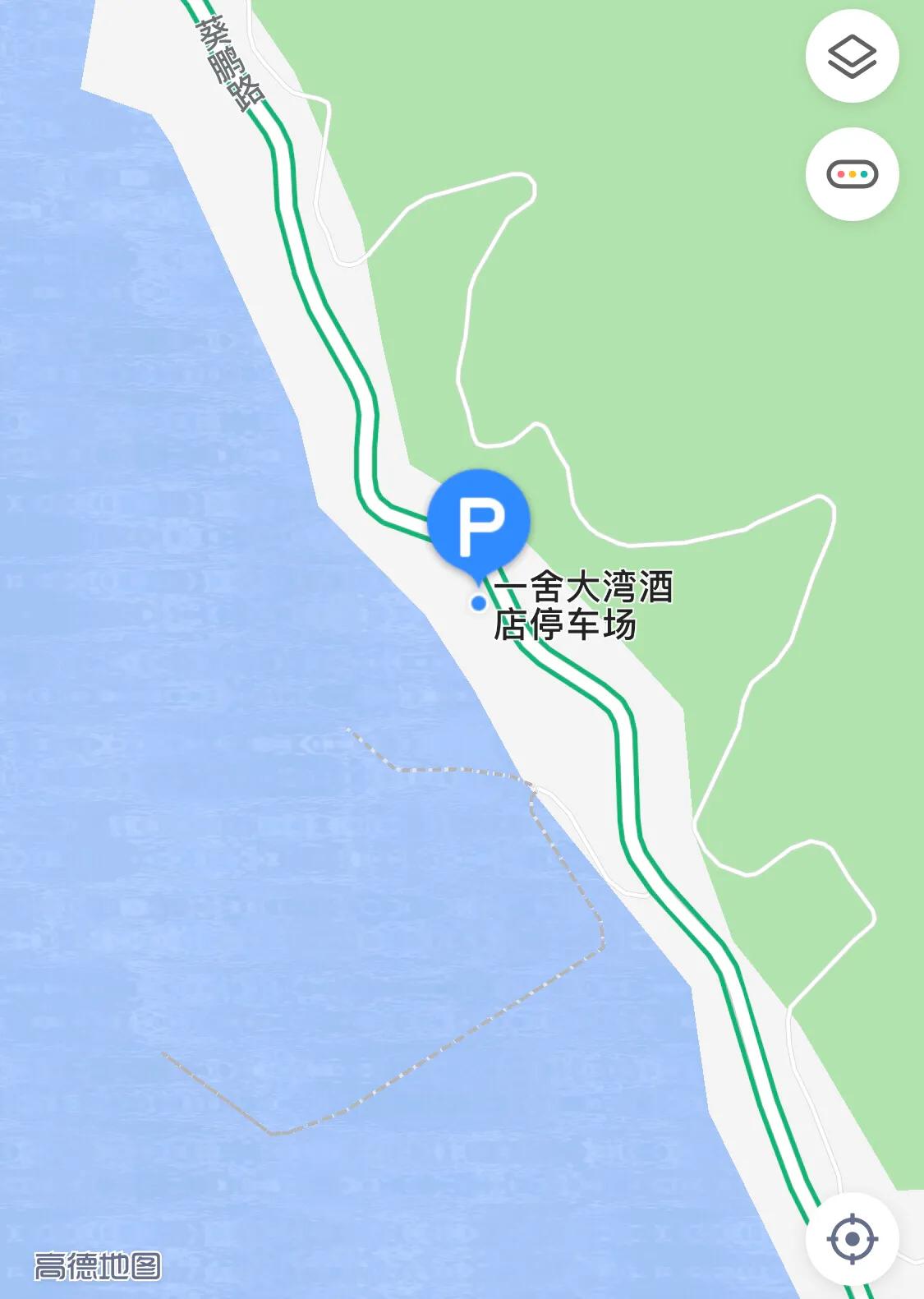This screenshot has width=924, height=1299.
Task: Tap the 高德地图 watermark logo
Action: point(99,1264)
